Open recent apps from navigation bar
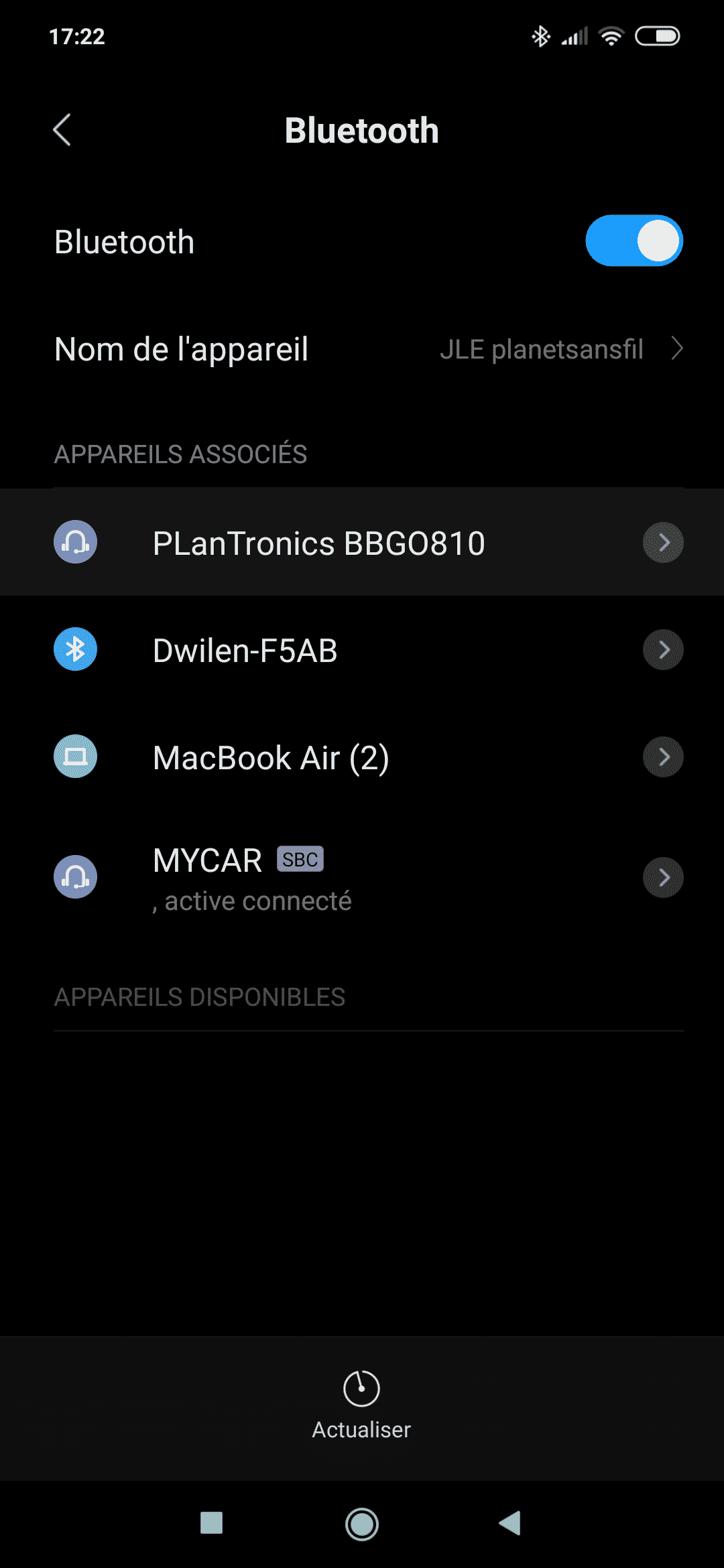The image size is (724, 1568). coord(212,1523)
